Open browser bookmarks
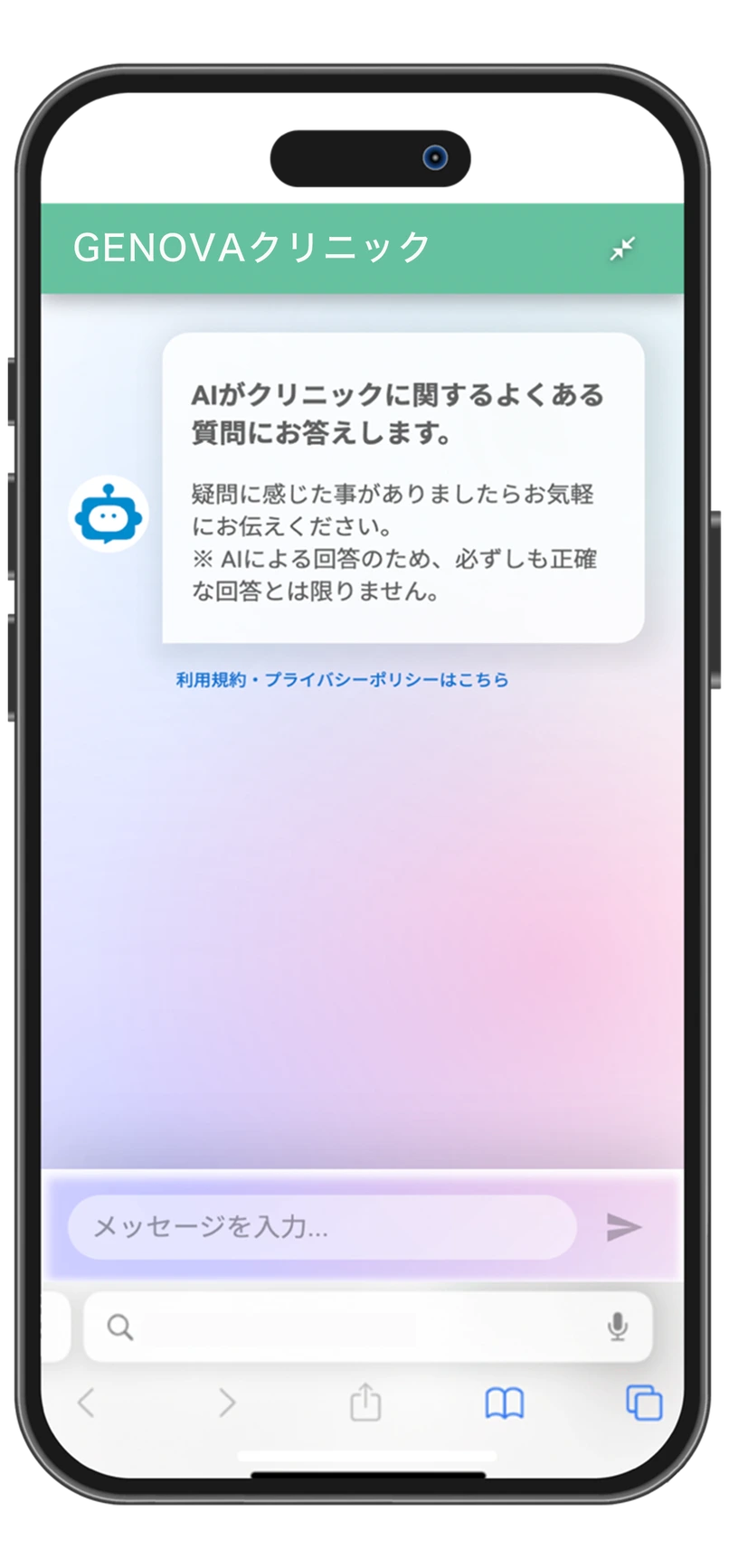This screenshot has height=1568, width=729. (504, 1403)
